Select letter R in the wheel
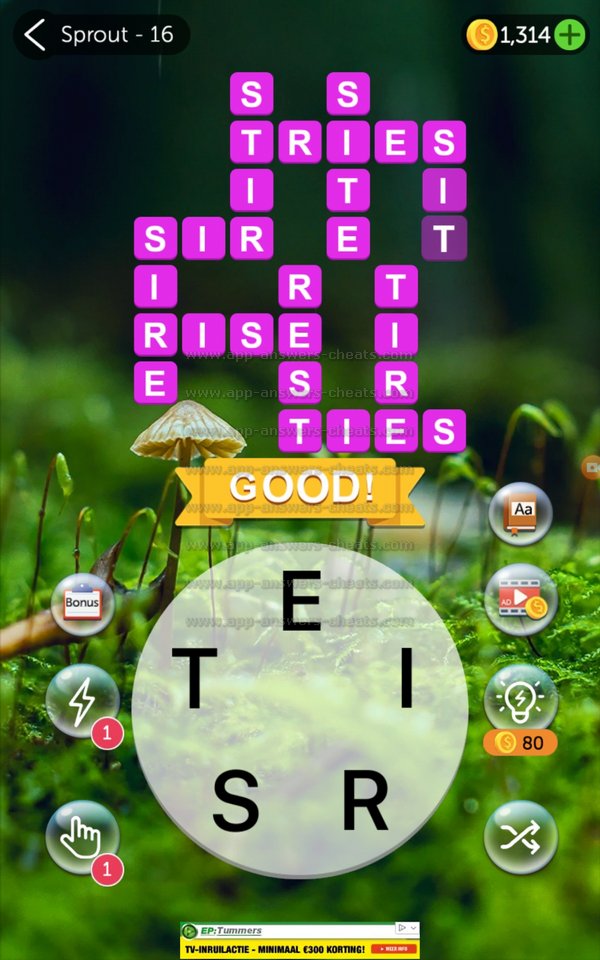Image resolution: width=600 pixels, height=960 pixels. (x=365, y=802)
